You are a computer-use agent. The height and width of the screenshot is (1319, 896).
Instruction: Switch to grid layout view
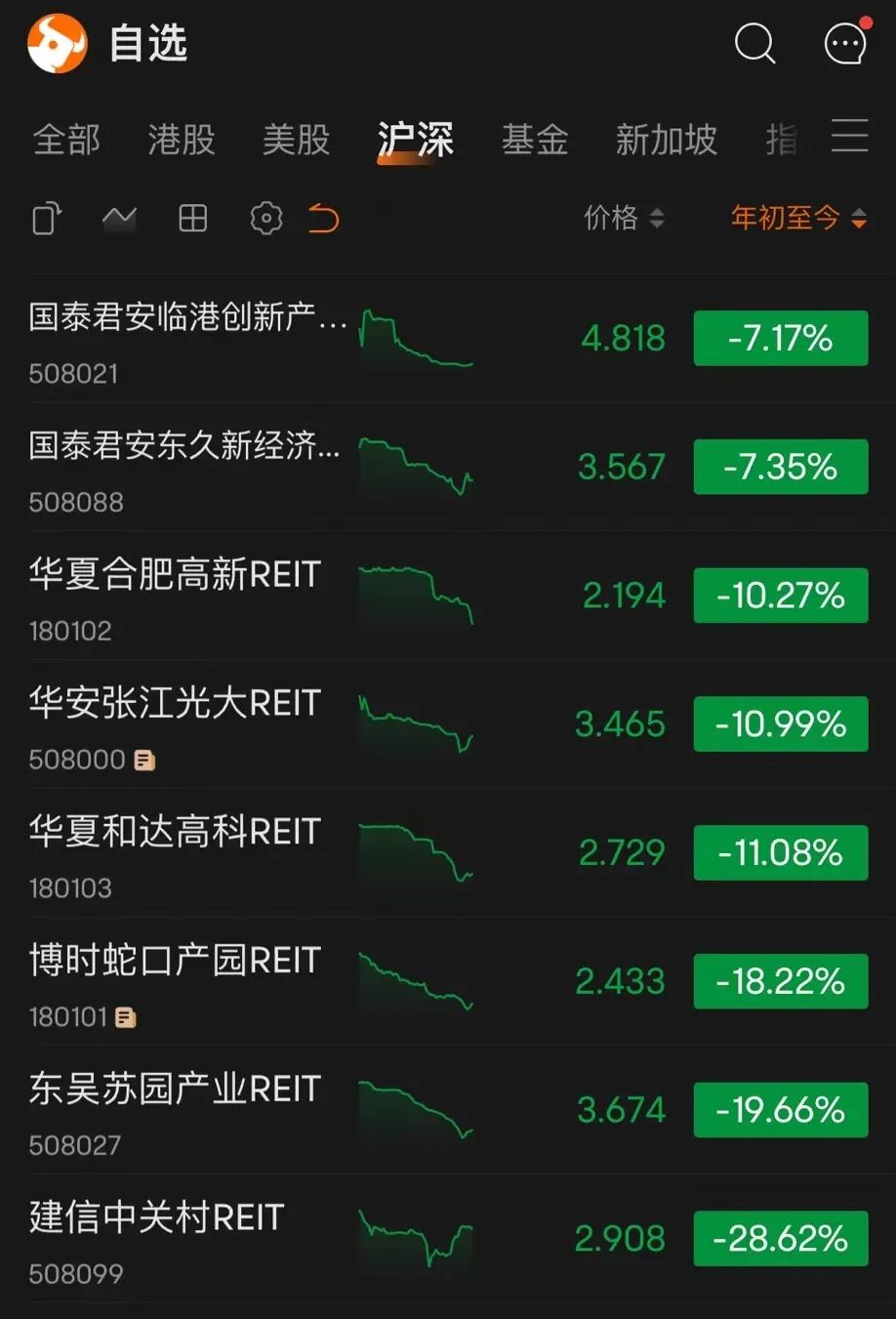point(193,218)
